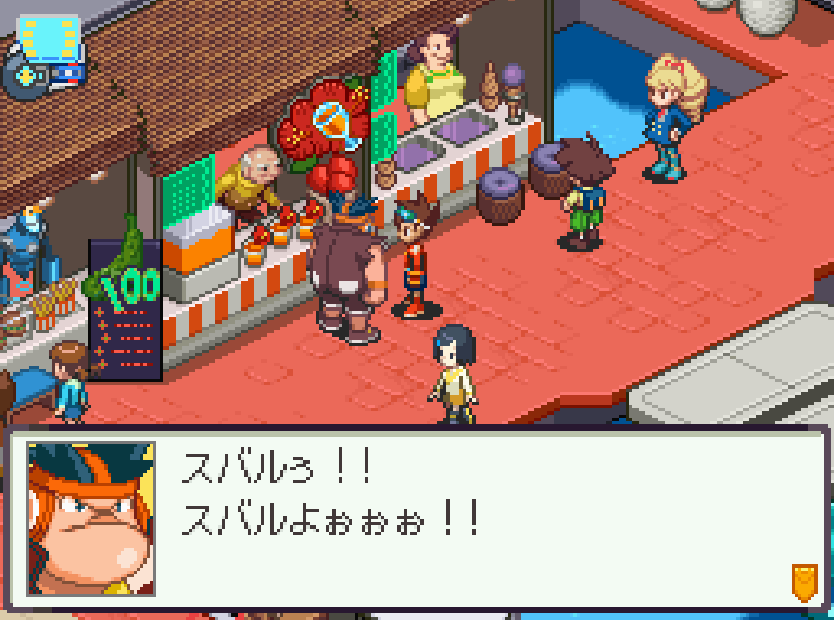Tap the orange dialogue advance arrow
834x620 pixels.
click(804, 582)
